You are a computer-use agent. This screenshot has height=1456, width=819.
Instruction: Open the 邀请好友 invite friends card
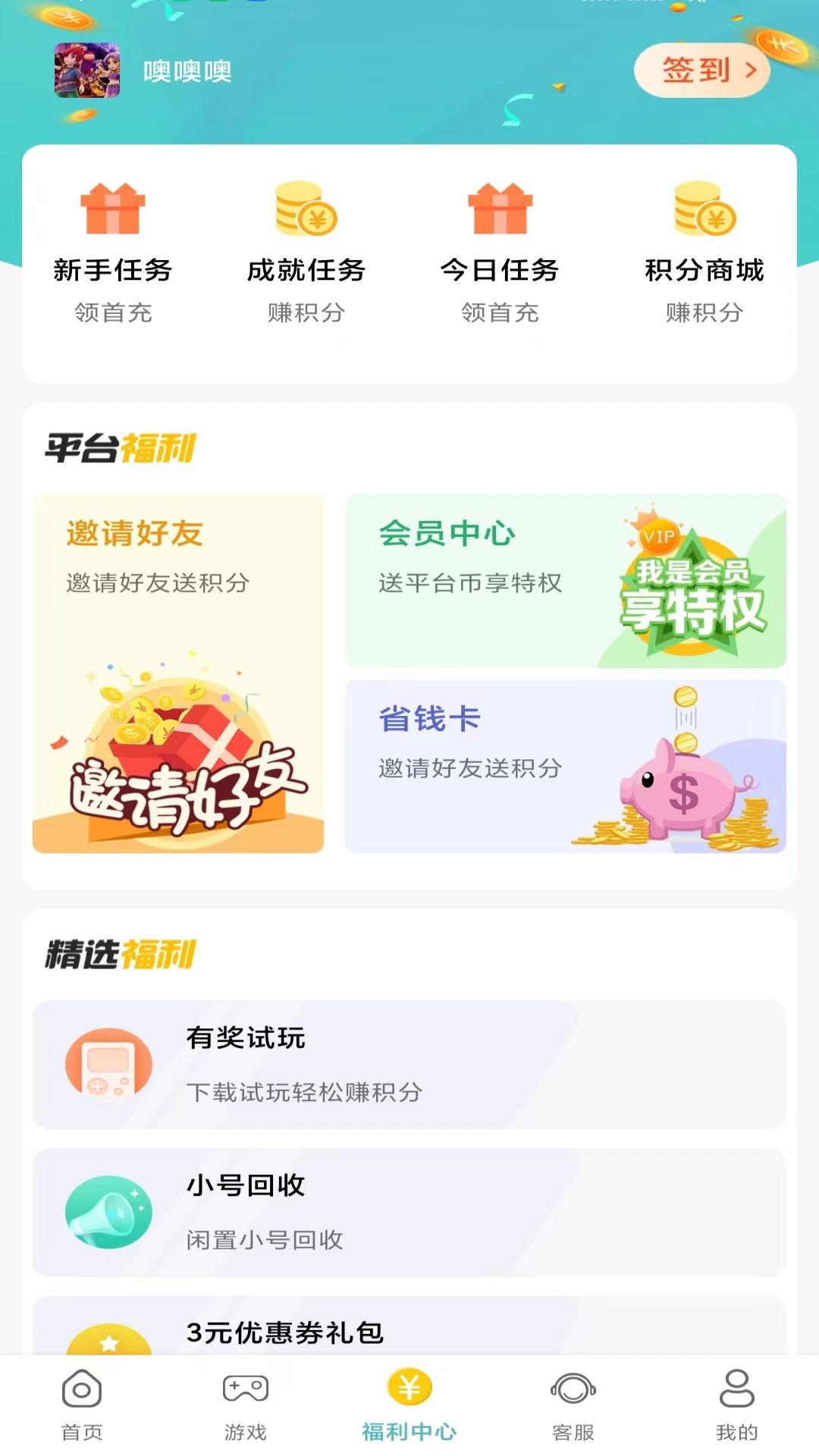[x=178, y=673]
